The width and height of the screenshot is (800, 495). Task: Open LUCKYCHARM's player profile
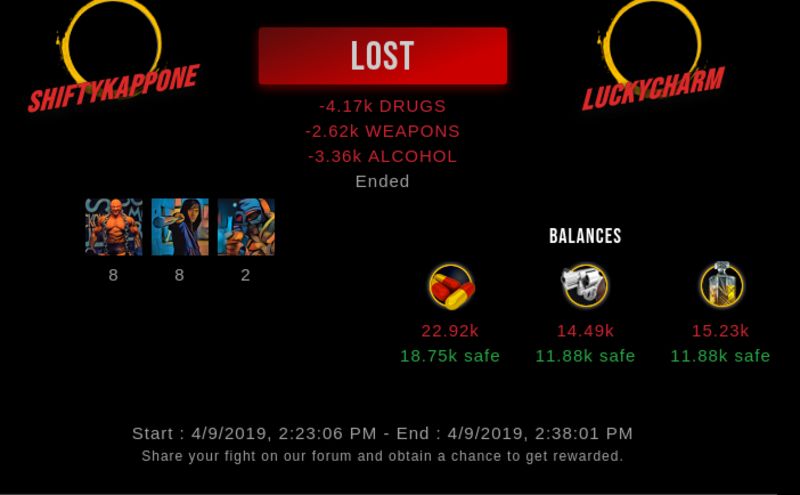click(654, 88)
